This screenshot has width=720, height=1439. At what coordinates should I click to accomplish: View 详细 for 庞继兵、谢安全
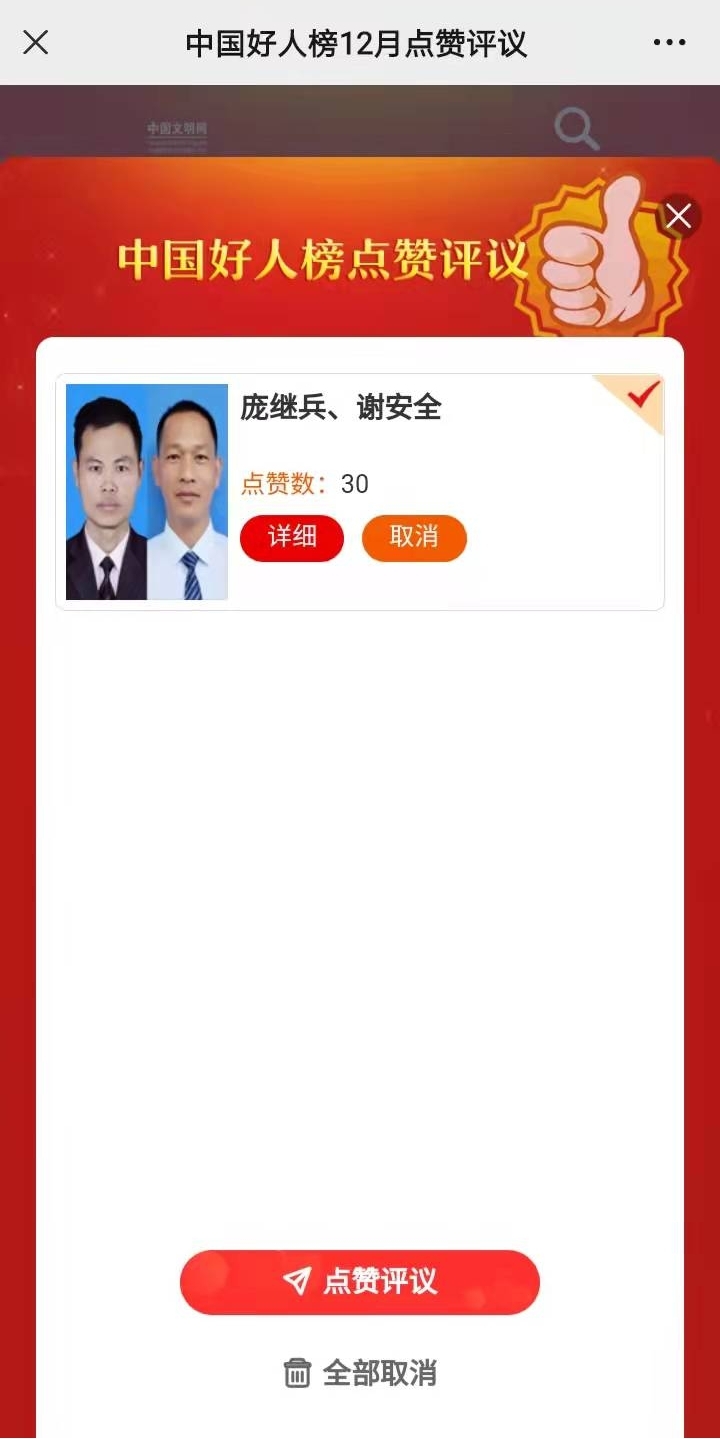[x=292, y=538]
